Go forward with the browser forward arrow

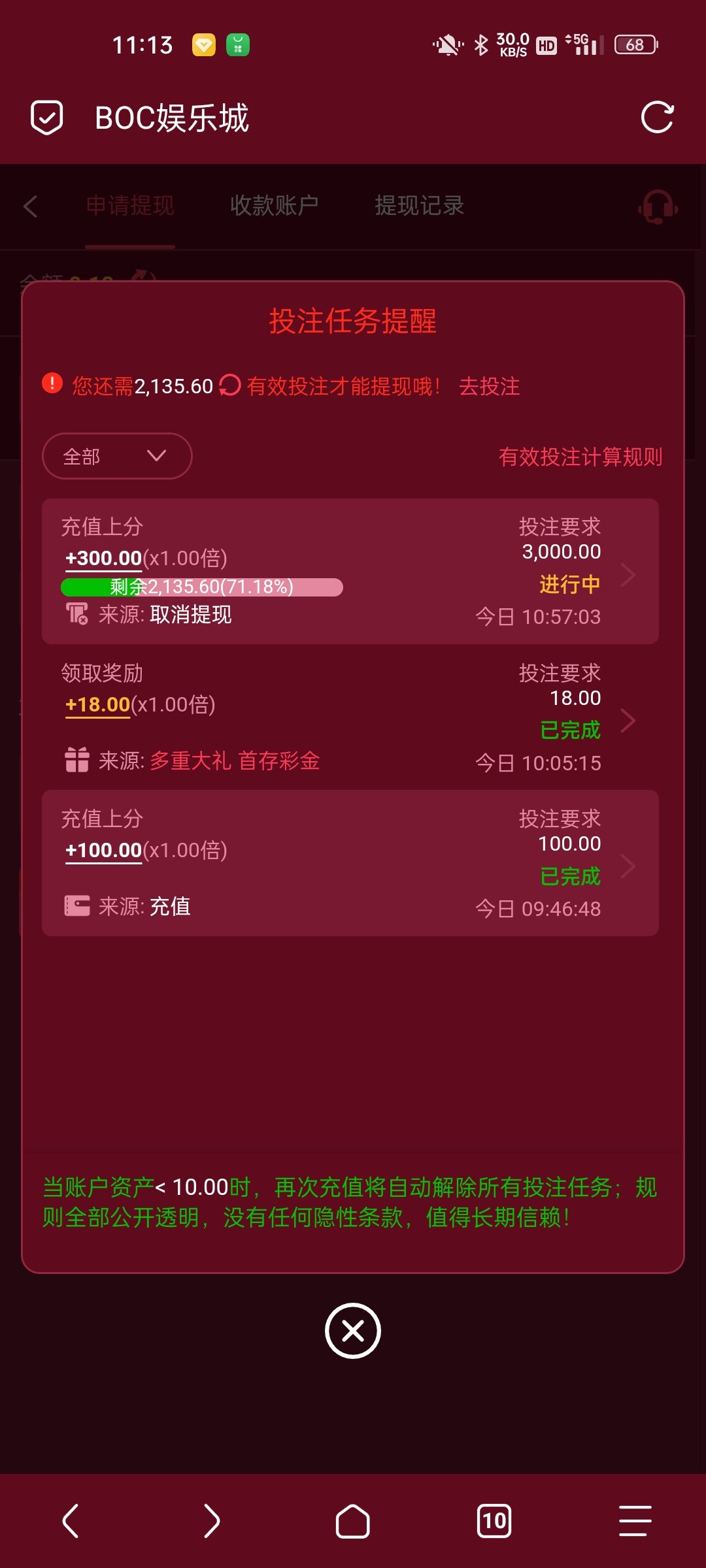(x=212, y=1521)
